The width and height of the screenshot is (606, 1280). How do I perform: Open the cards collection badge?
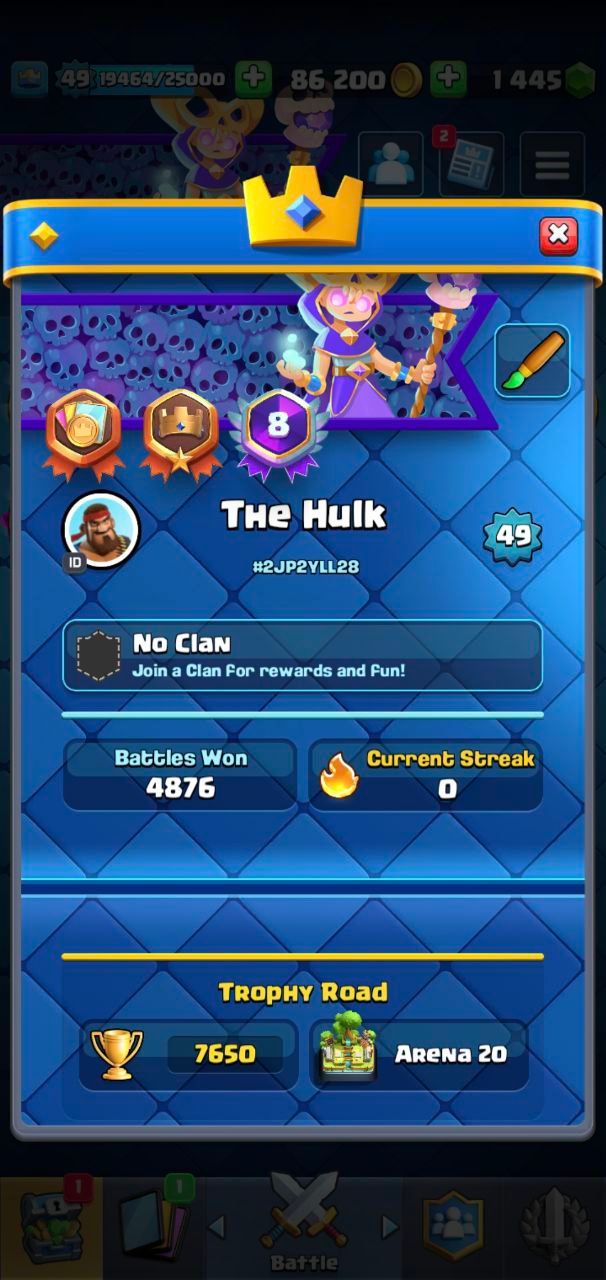83,431
